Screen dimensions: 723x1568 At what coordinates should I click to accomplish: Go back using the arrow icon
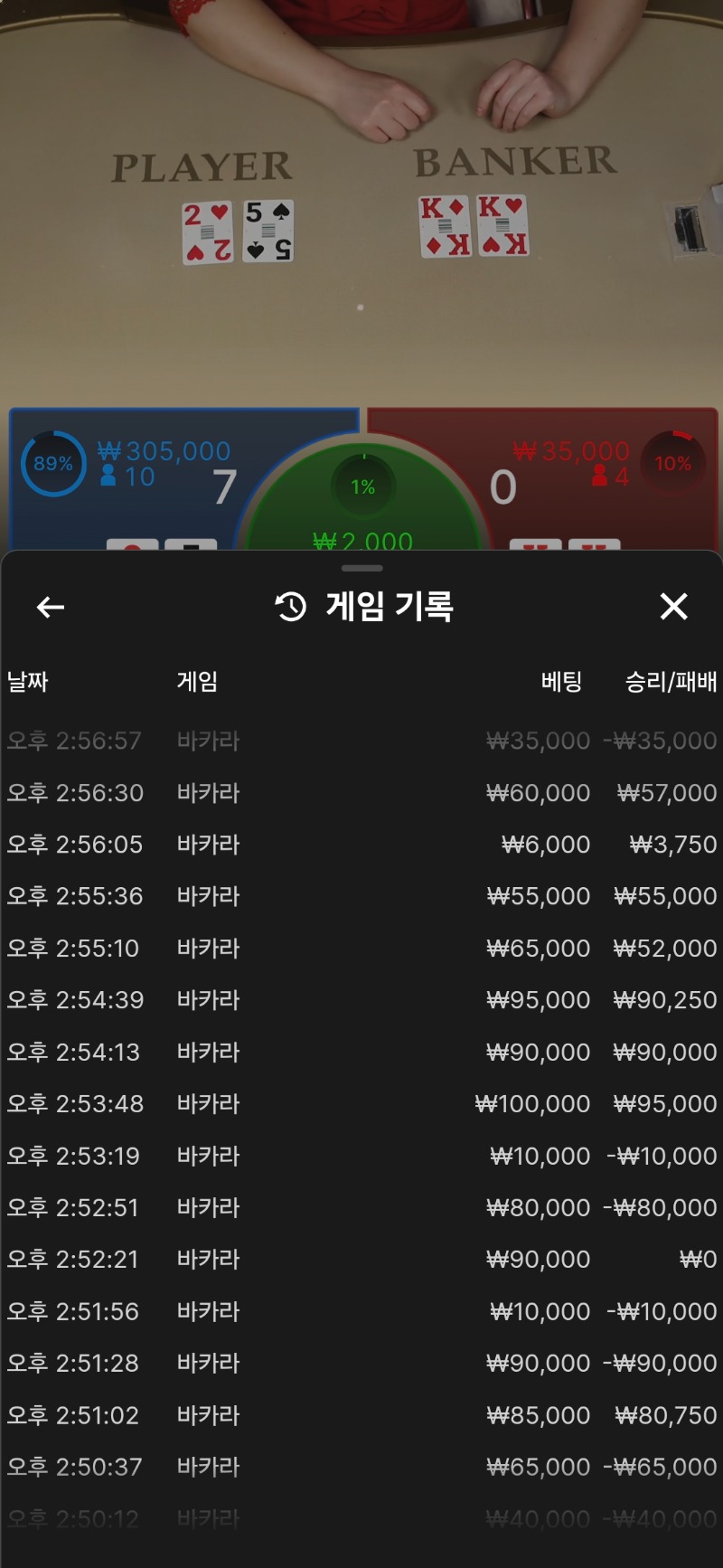coord(51,607)
